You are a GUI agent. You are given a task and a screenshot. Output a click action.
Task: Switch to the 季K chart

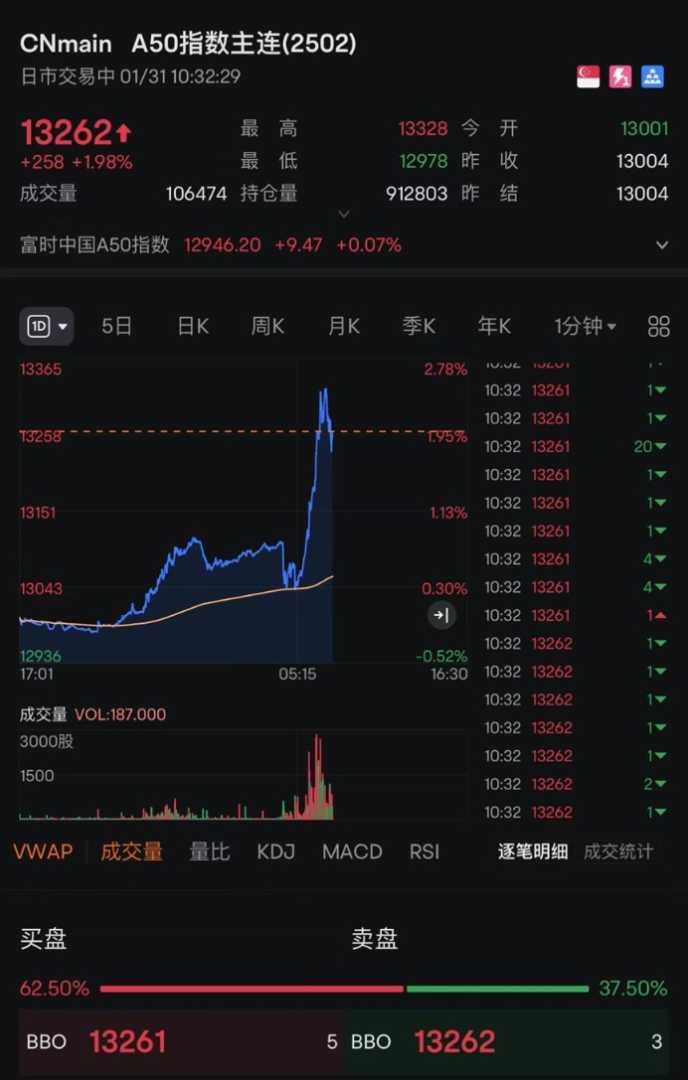point(419,326)
